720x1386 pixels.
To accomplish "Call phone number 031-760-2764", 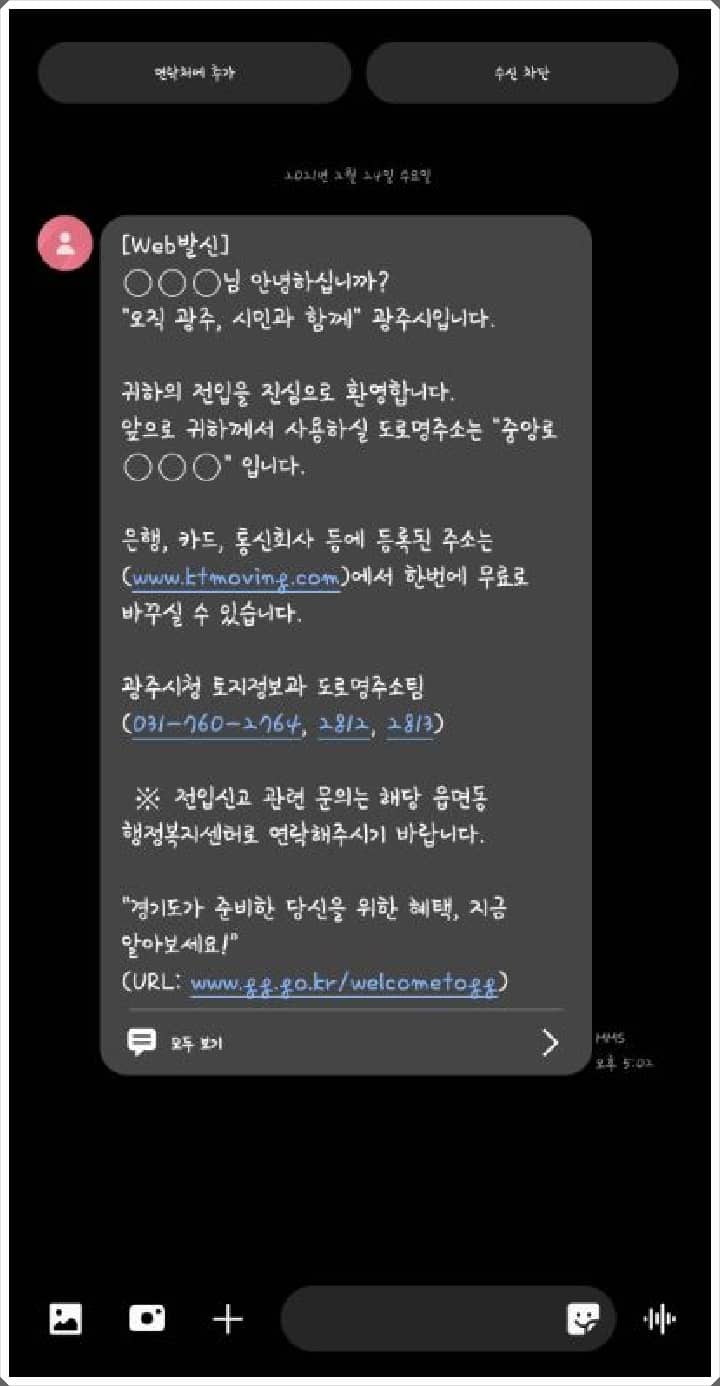I will click(x=216, y=724).
